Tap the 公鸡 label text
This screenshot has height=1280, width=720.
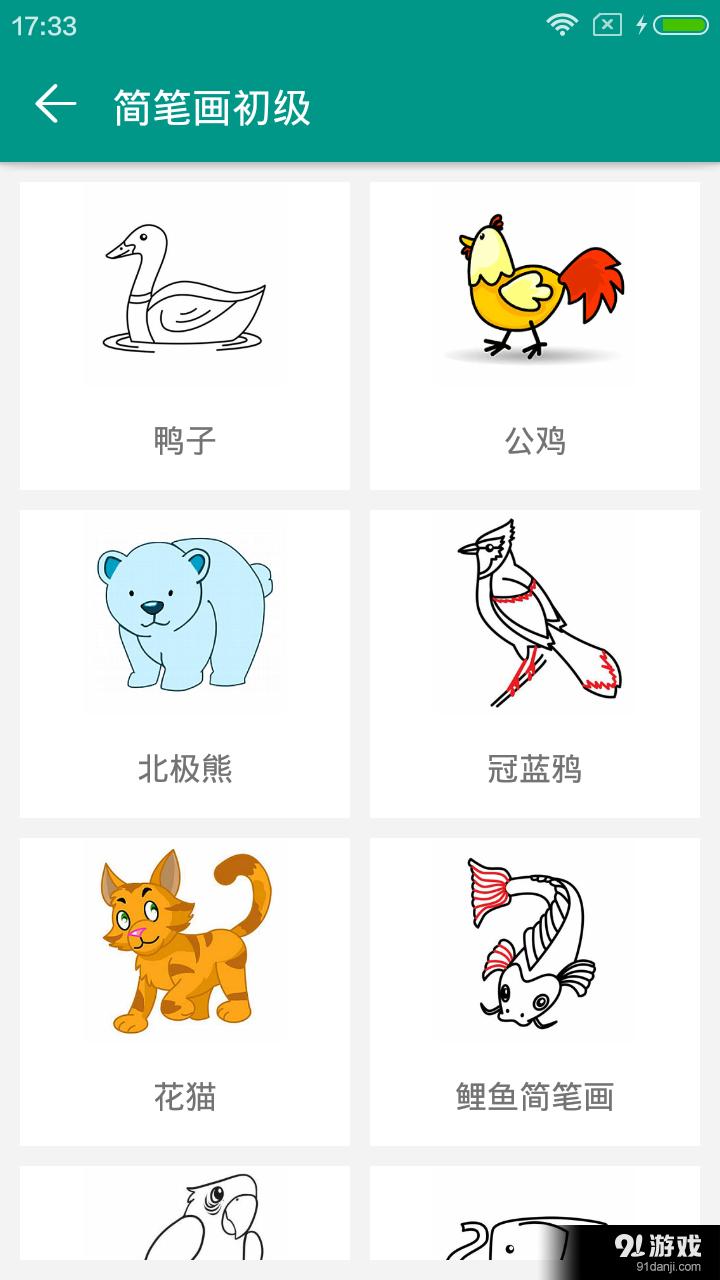pos(534,440)
